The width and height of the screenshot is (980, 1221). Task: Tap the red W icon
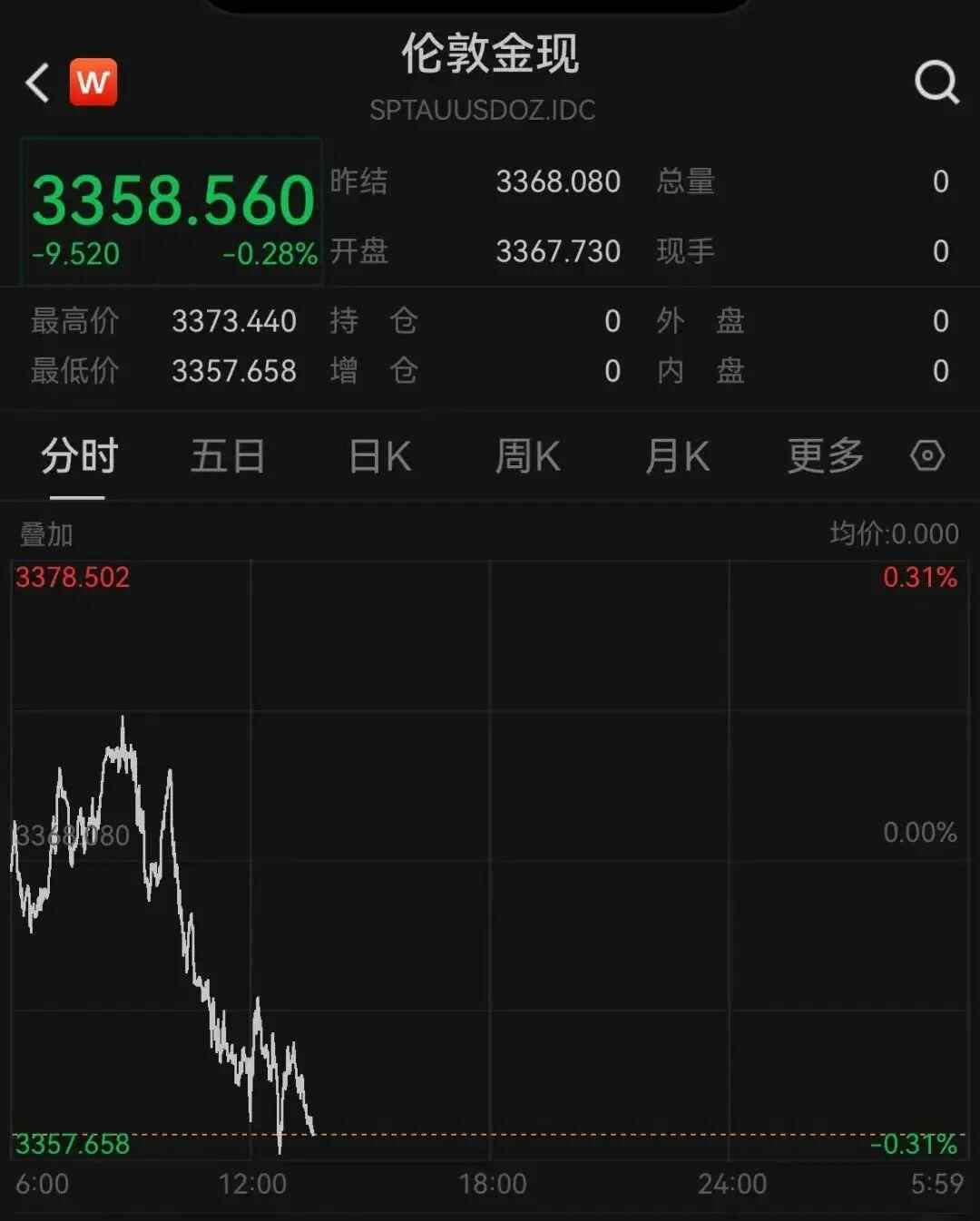[x=93, y=83]
